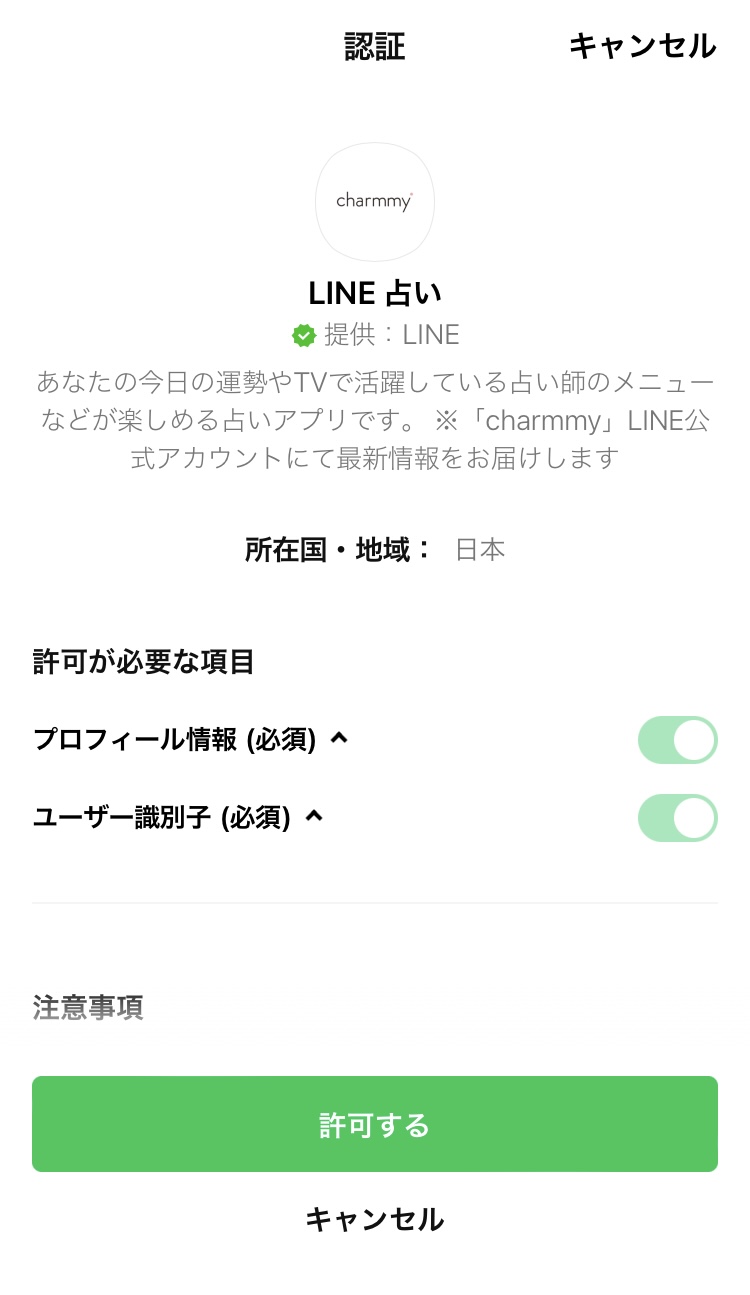Collapse the ユーザー識別子 section chevron

[313, 816]
